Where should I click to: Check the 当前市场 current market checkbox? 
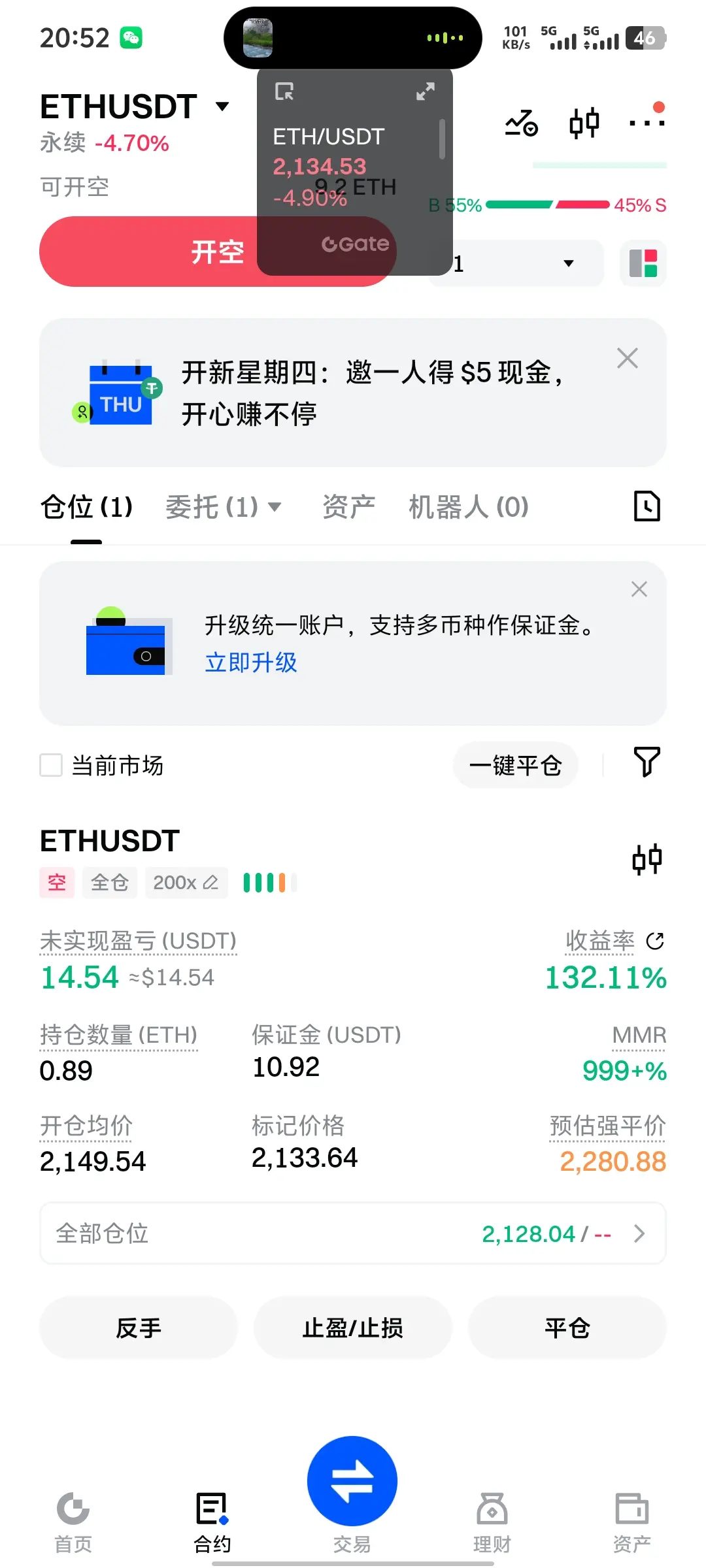tap(51, 765)
